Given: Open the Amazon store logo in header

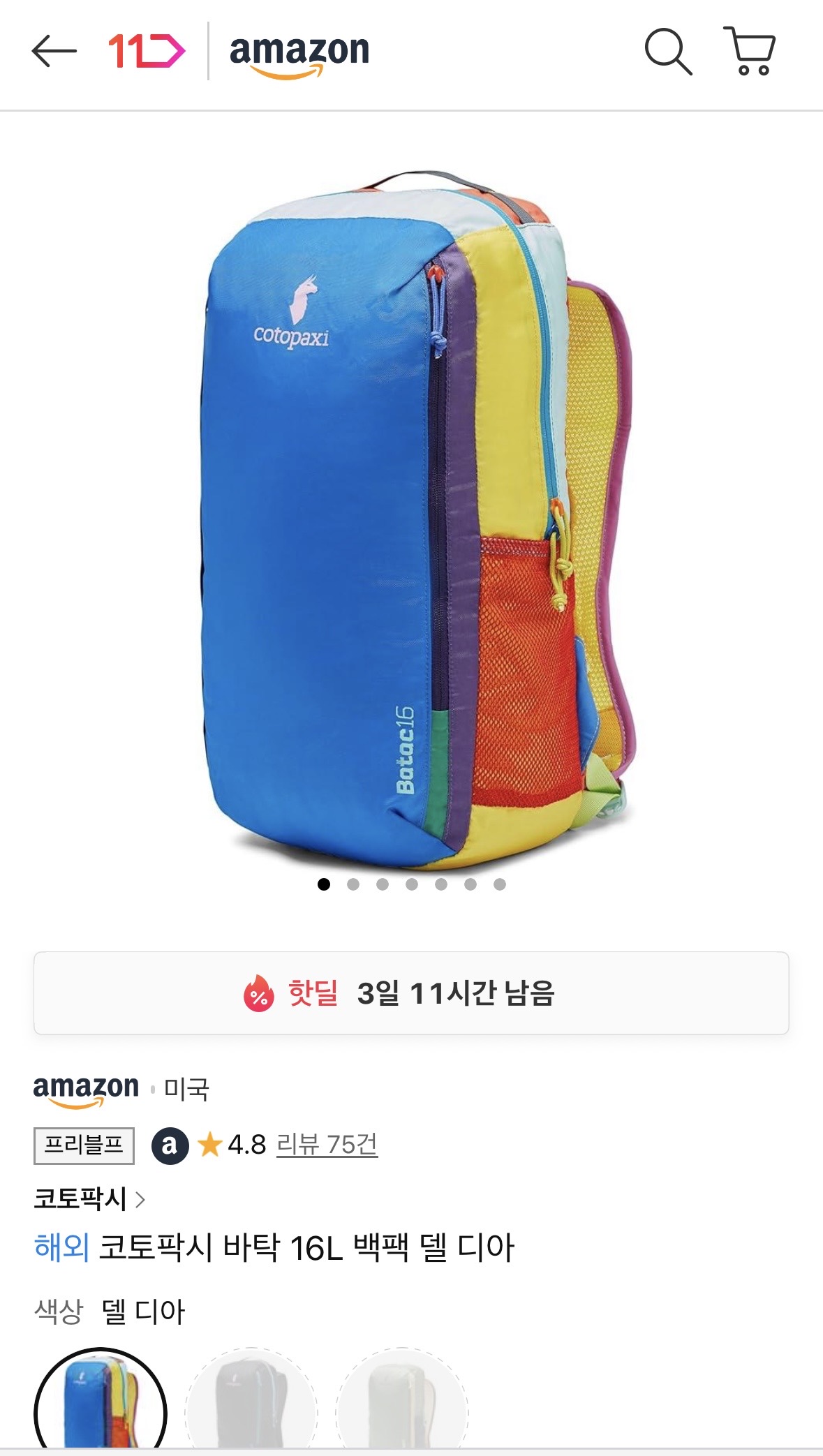Looking at the screenshot, I should coord(299,53).
